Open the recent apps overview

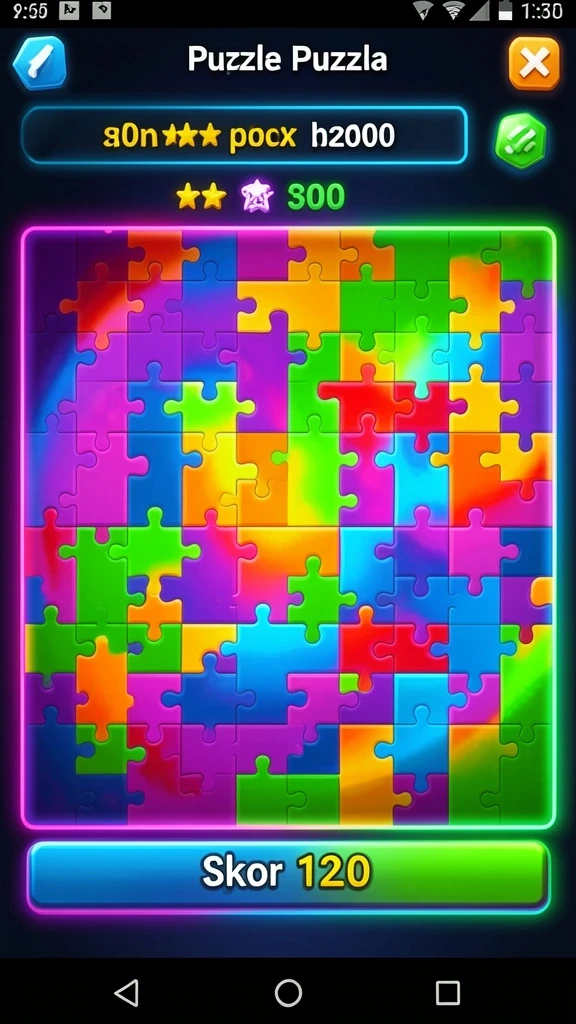coord(448,992)
